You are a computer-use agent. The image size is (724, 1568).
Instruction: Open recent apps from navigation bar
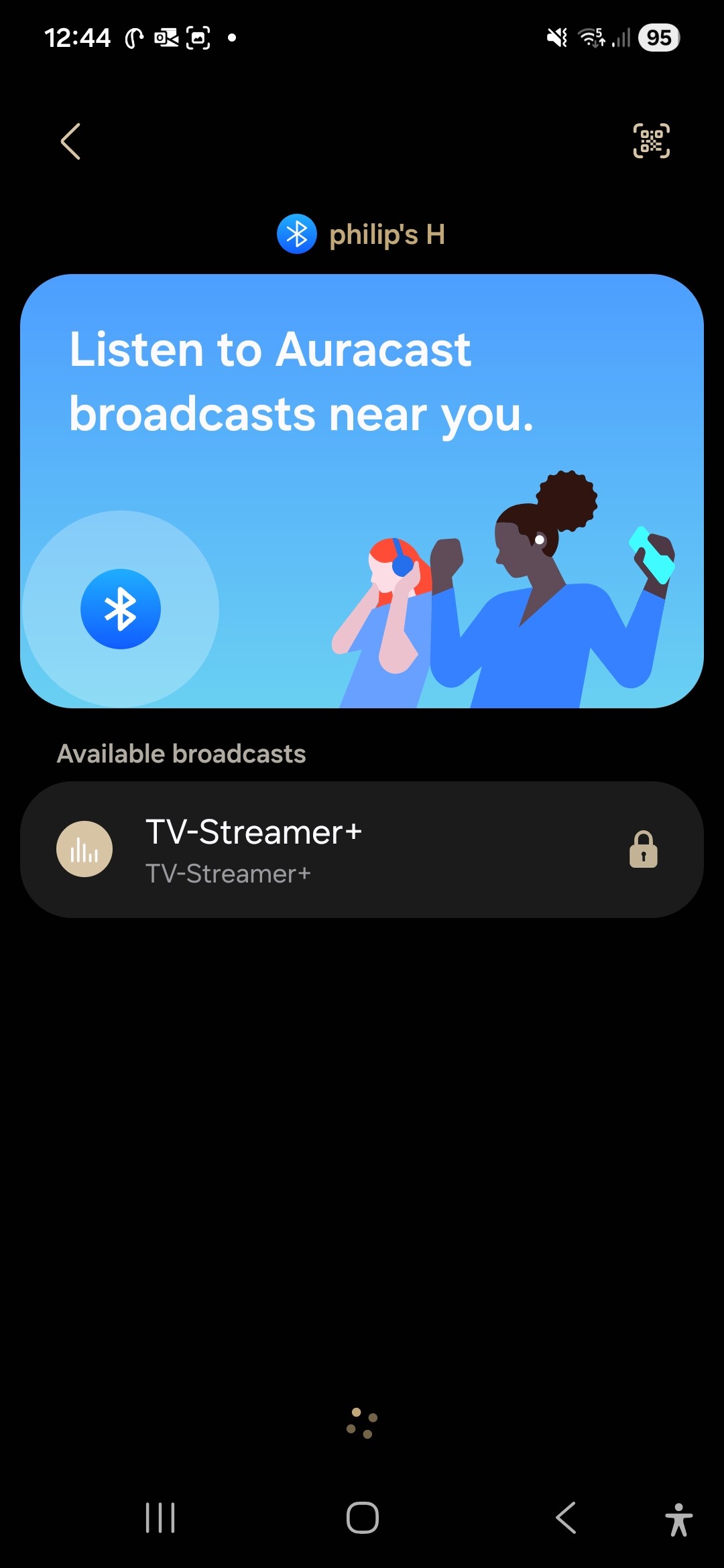(160, 1517)
